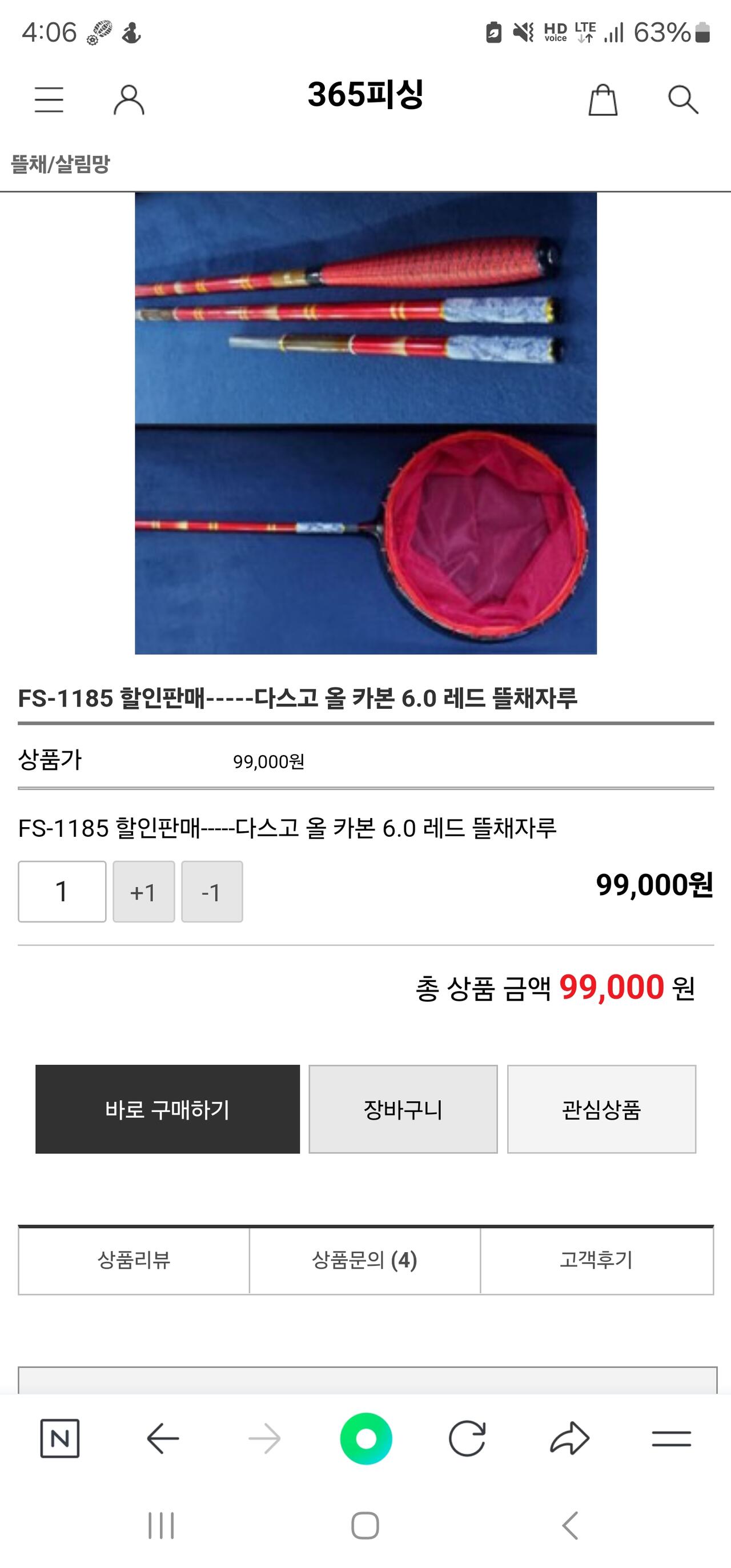This screenshot has width=731, height=1568.
Task: Open the 뜰채/살림망 category link
Action: coord(61,164)
